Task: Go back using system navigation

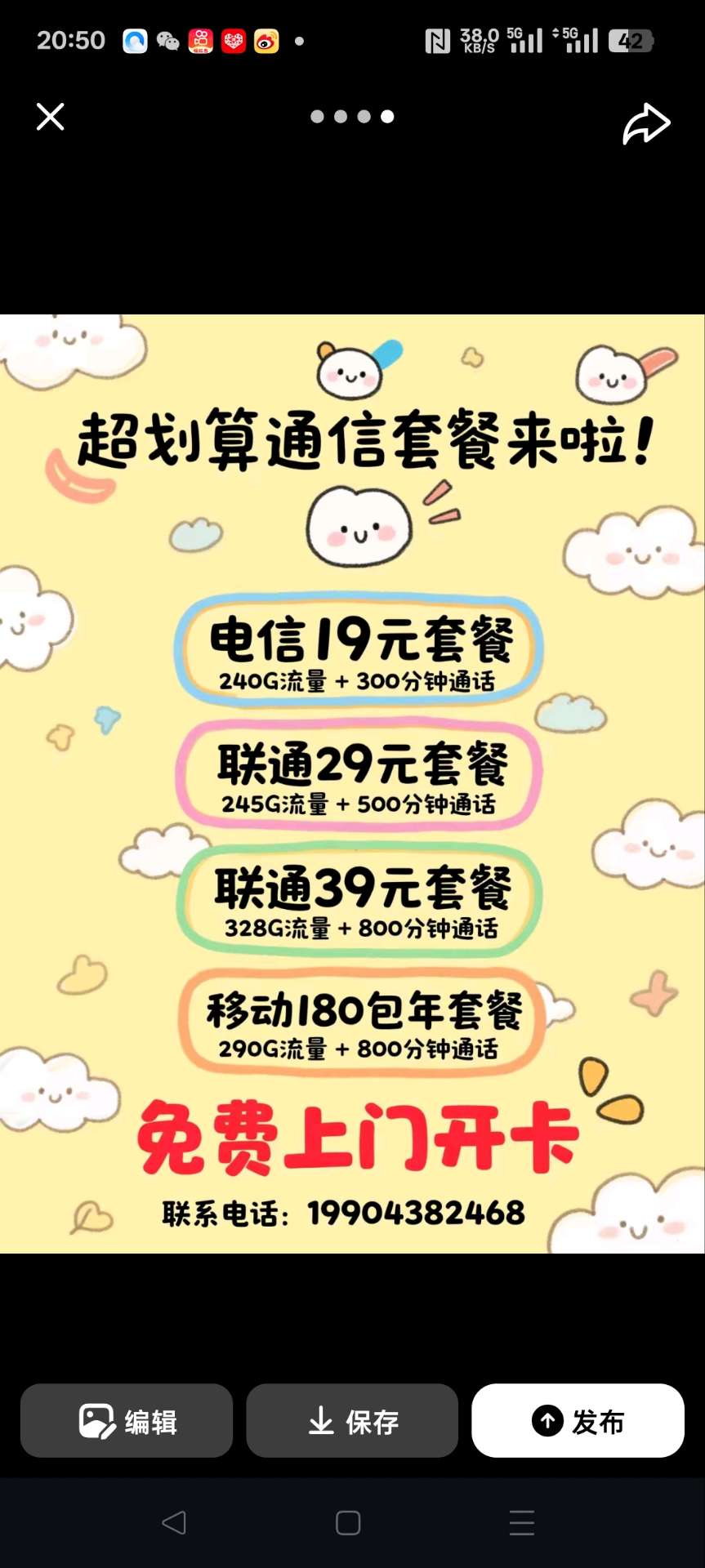Action: pyautogui.click(x=174, y=1522)
